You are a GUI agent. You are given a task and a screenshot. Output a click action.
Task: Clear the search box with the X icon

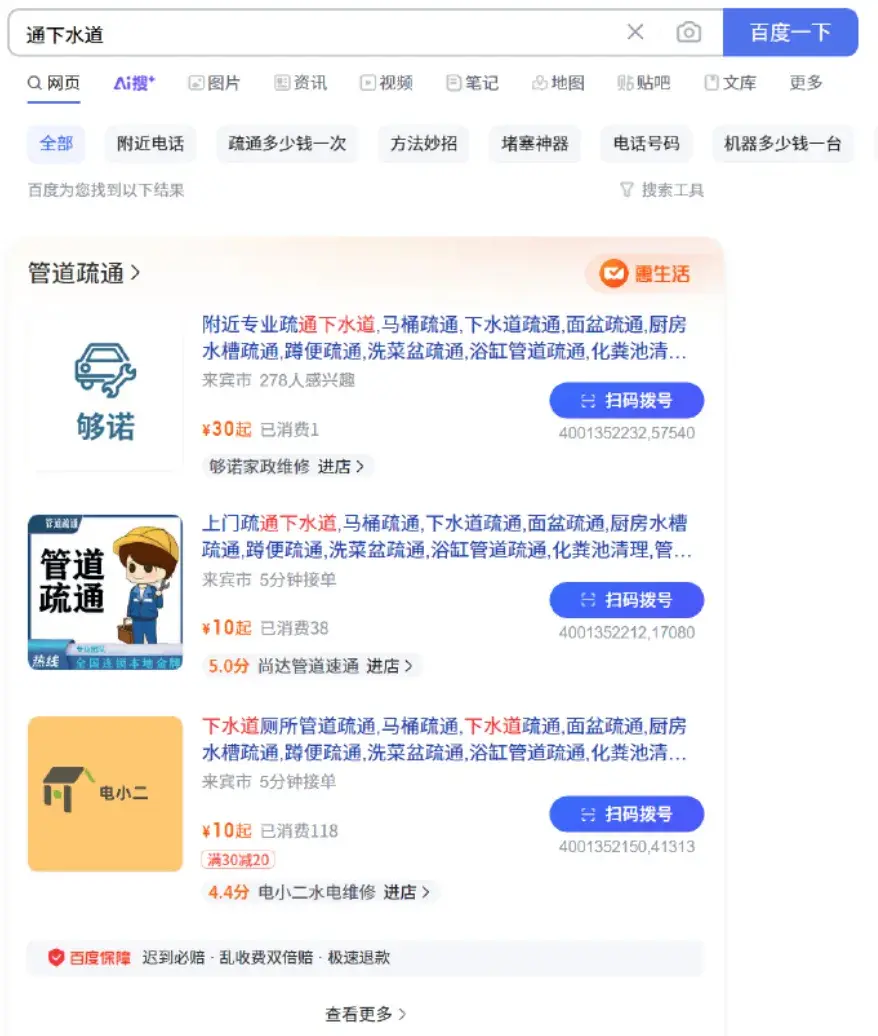pyautogui.click(x=636, y=32)
